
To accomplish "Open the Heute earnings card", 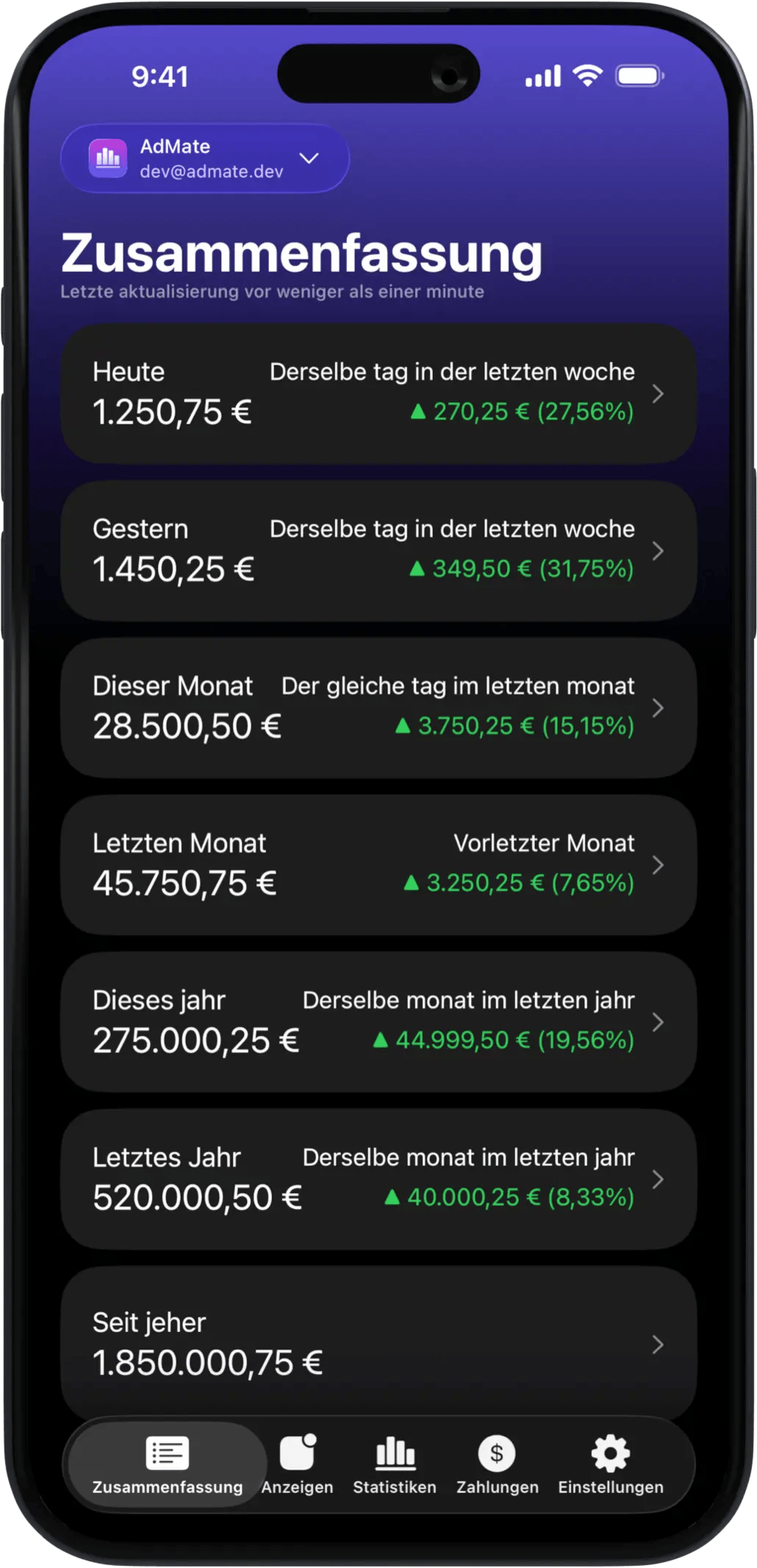I will pos(378,393).
